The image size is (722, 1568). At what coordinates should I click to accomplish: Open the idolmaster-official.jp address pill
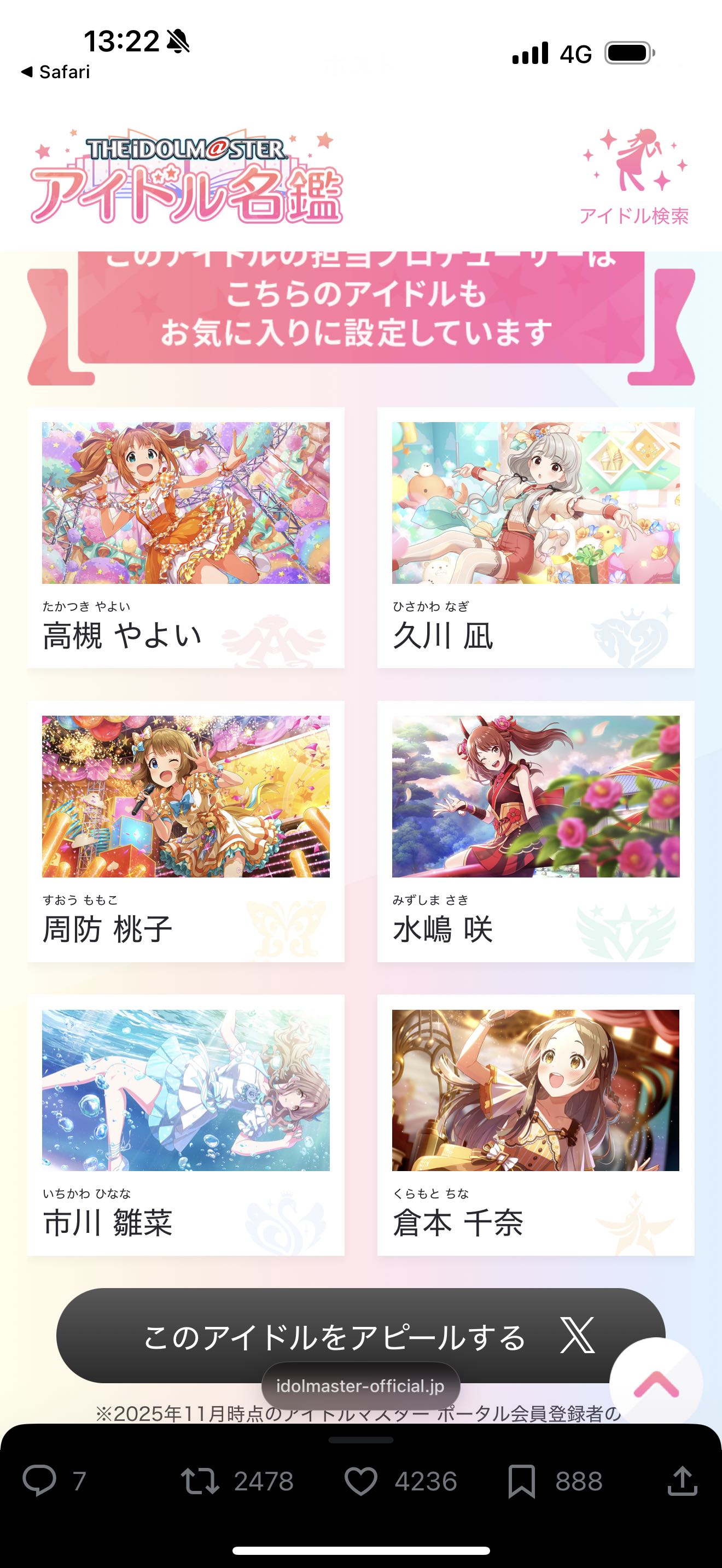[x=360, y=1386]
